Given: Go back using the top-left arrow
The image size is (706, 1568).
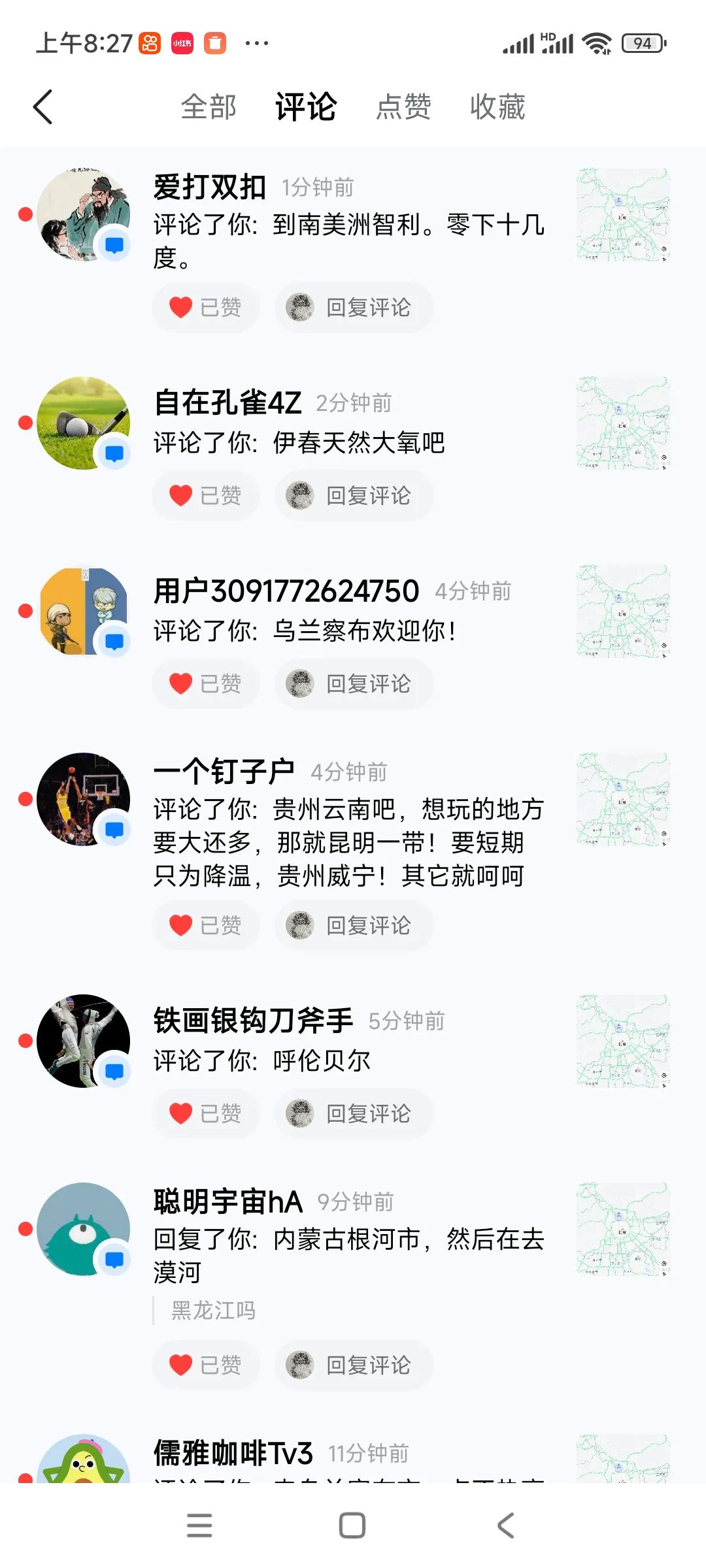Looking at the screenshot, I should pos(43,107).
